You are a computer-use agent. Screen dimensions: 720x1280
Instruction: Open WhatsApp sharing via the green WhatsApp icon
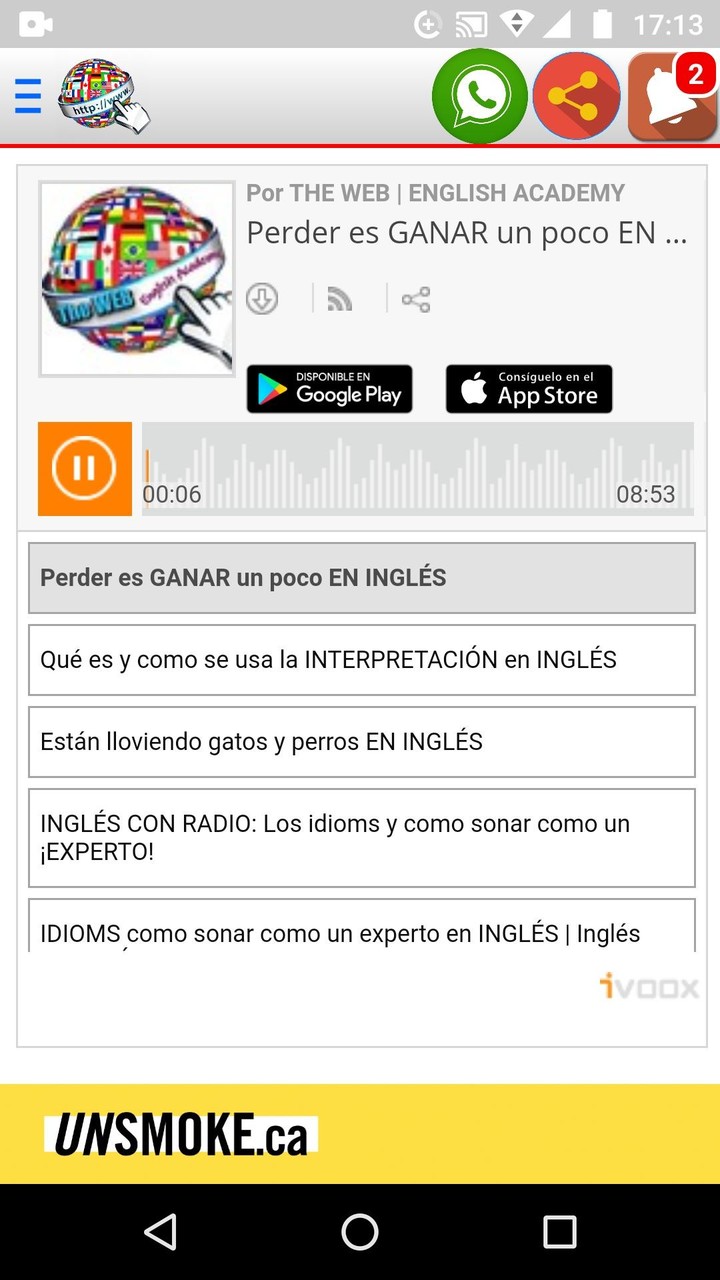(x=479, y=95)
